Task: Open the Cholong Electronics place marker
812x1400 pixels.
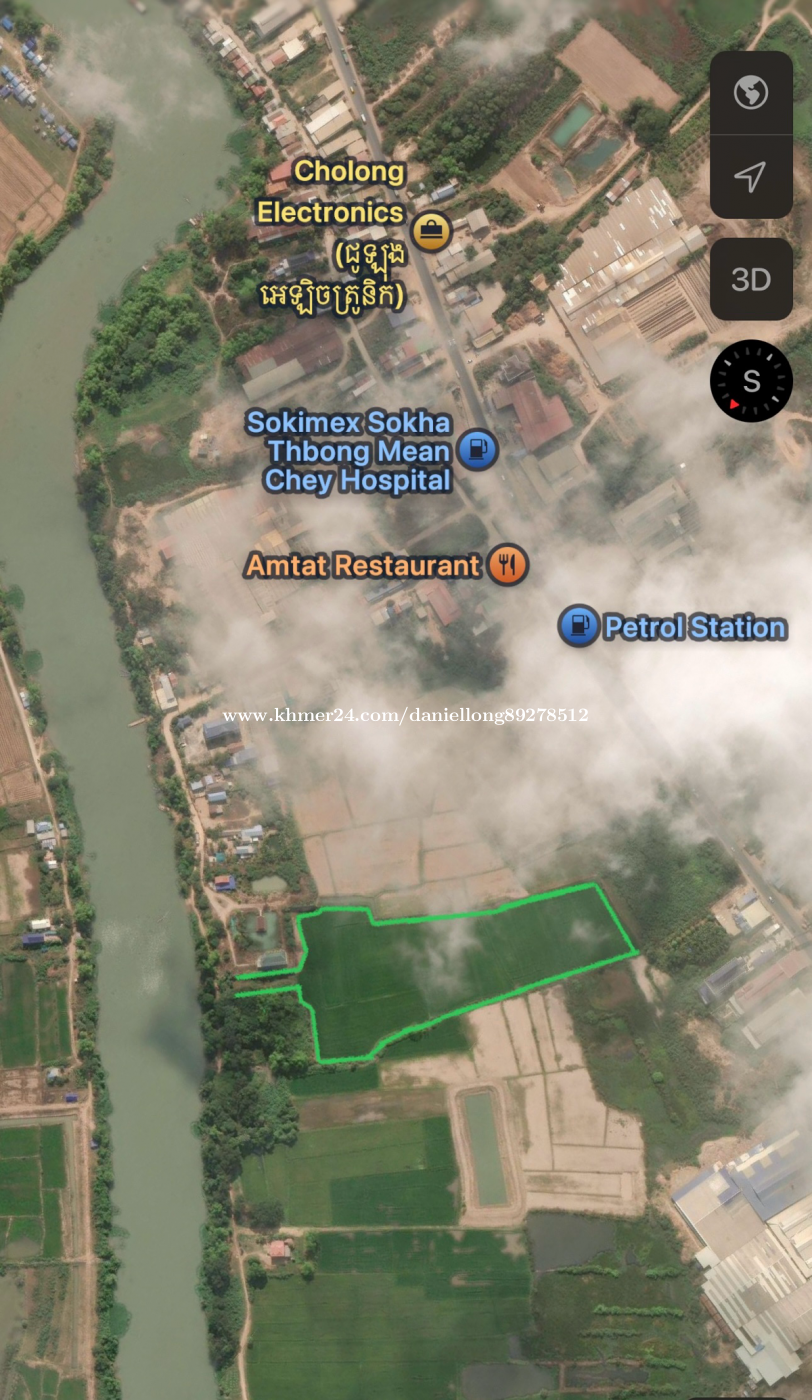Action: (432, 231)
